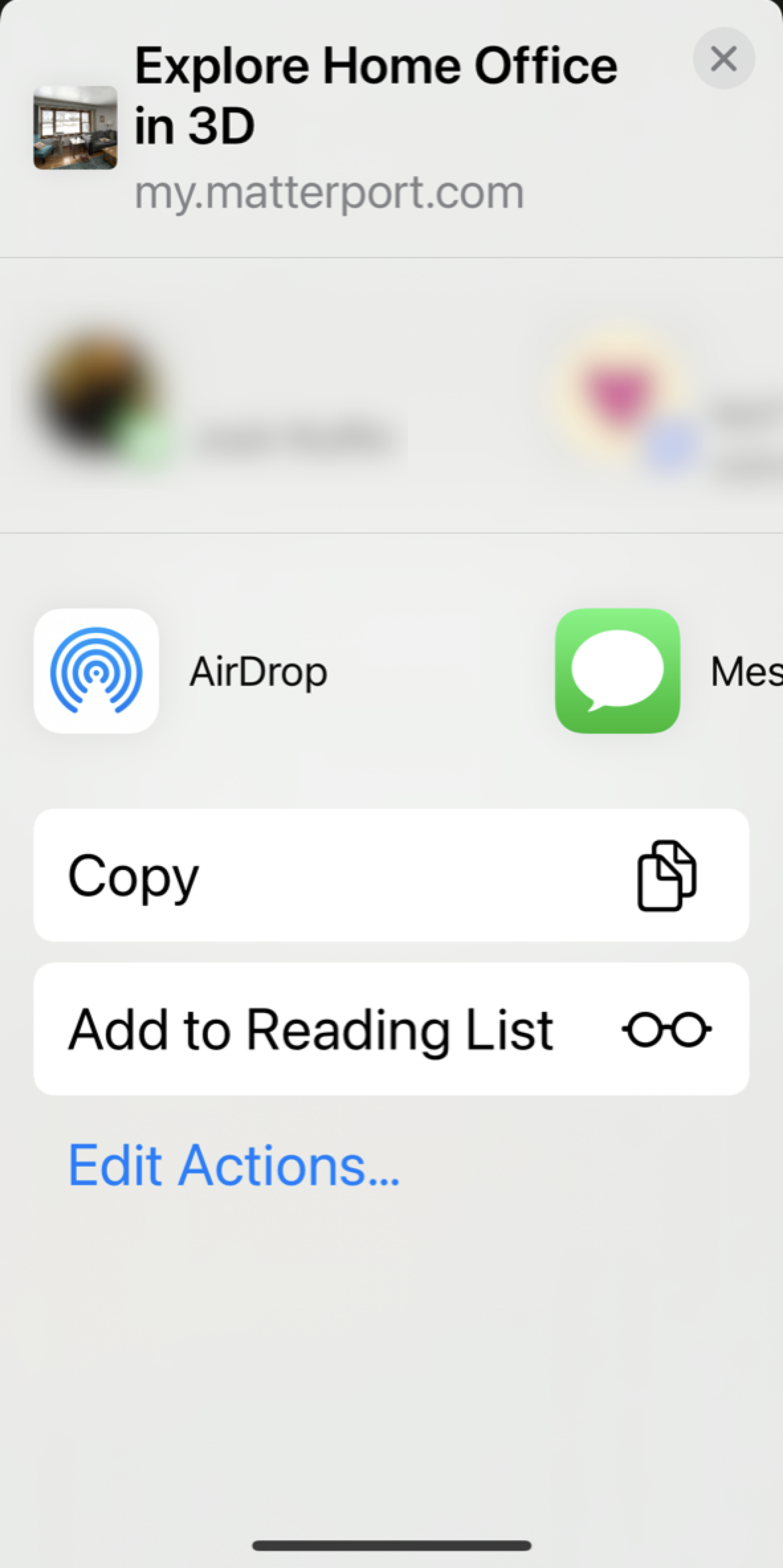This screenshot has height=1568, width=783.
Task: Copy the link
Action: pyautogui.click(x=391, y=875)
